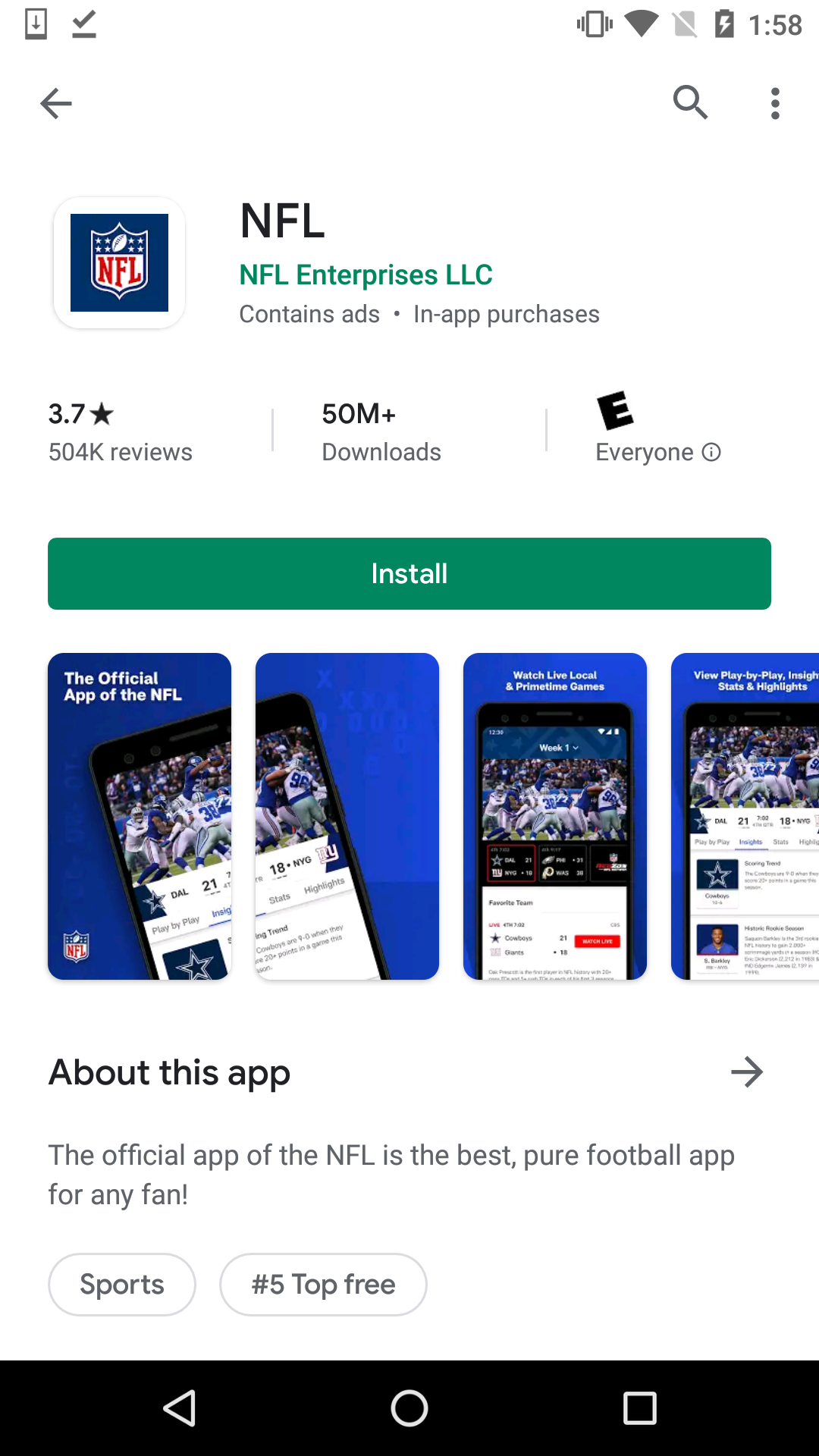Viewport: 819px width, 1456px height.
Task: Open 'Watch Live Local & Primetime Games' screenshot
Action: pos(555,816)
